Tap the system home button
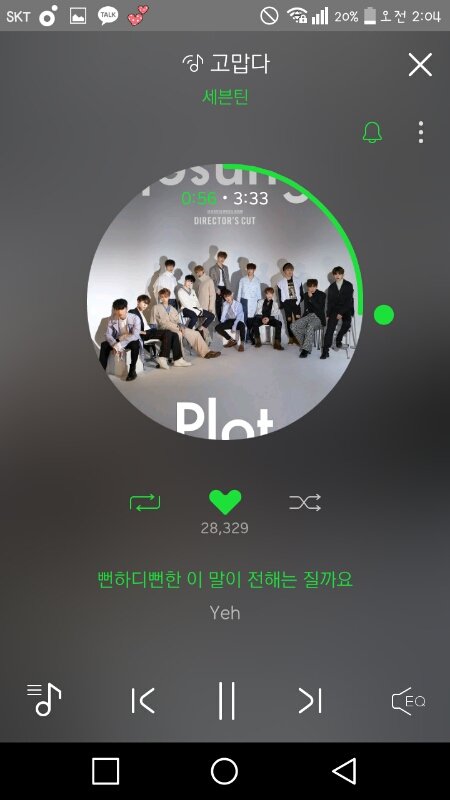 (x=224, y=771)
